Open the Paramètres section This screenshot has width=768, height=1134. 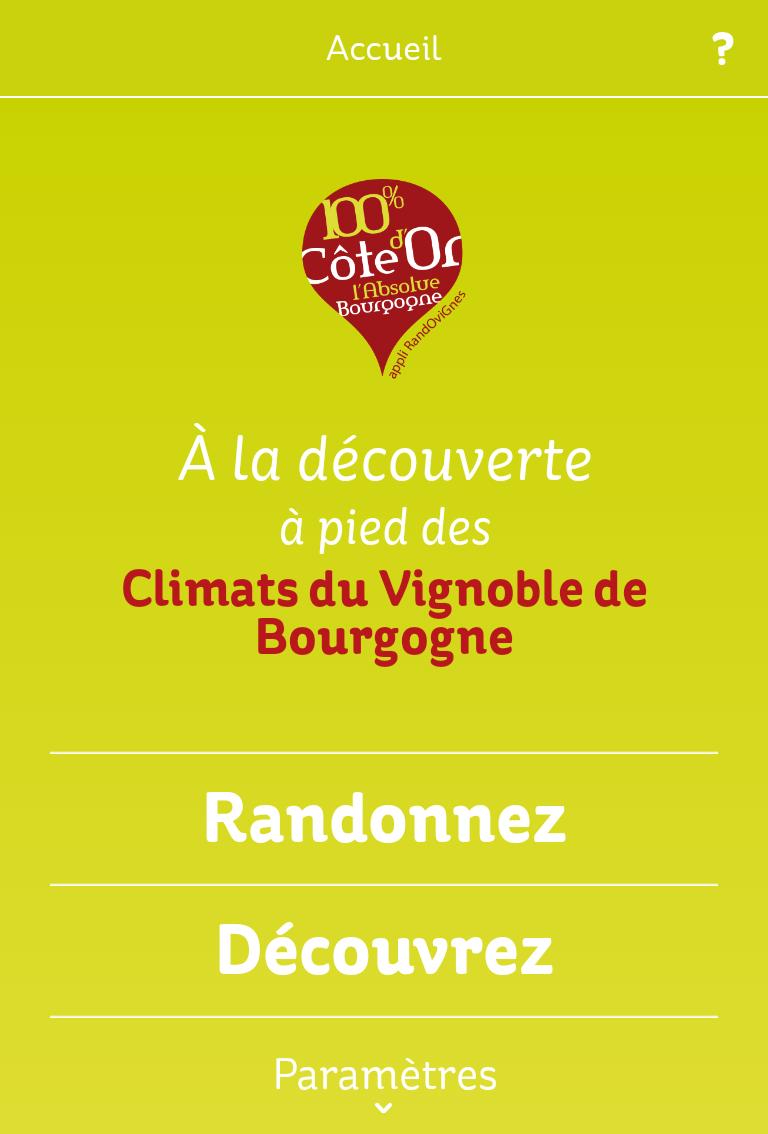tap(383, 1075)
